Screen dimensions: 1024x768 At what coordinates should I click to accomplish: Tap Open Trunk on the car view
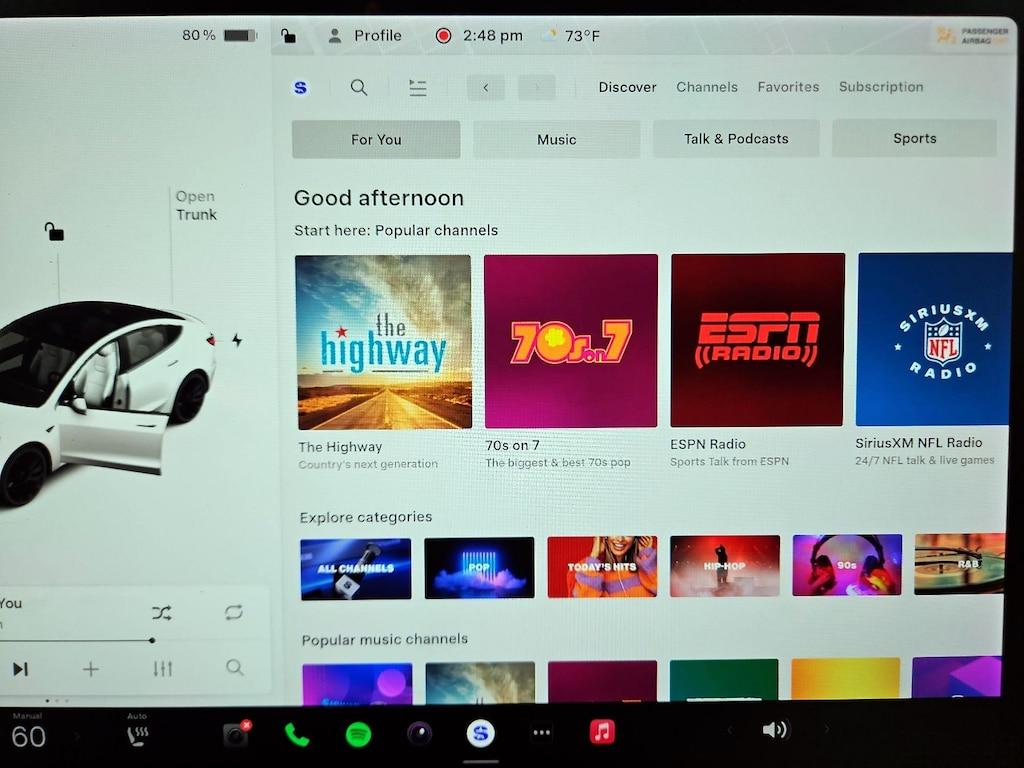point(196,205)
